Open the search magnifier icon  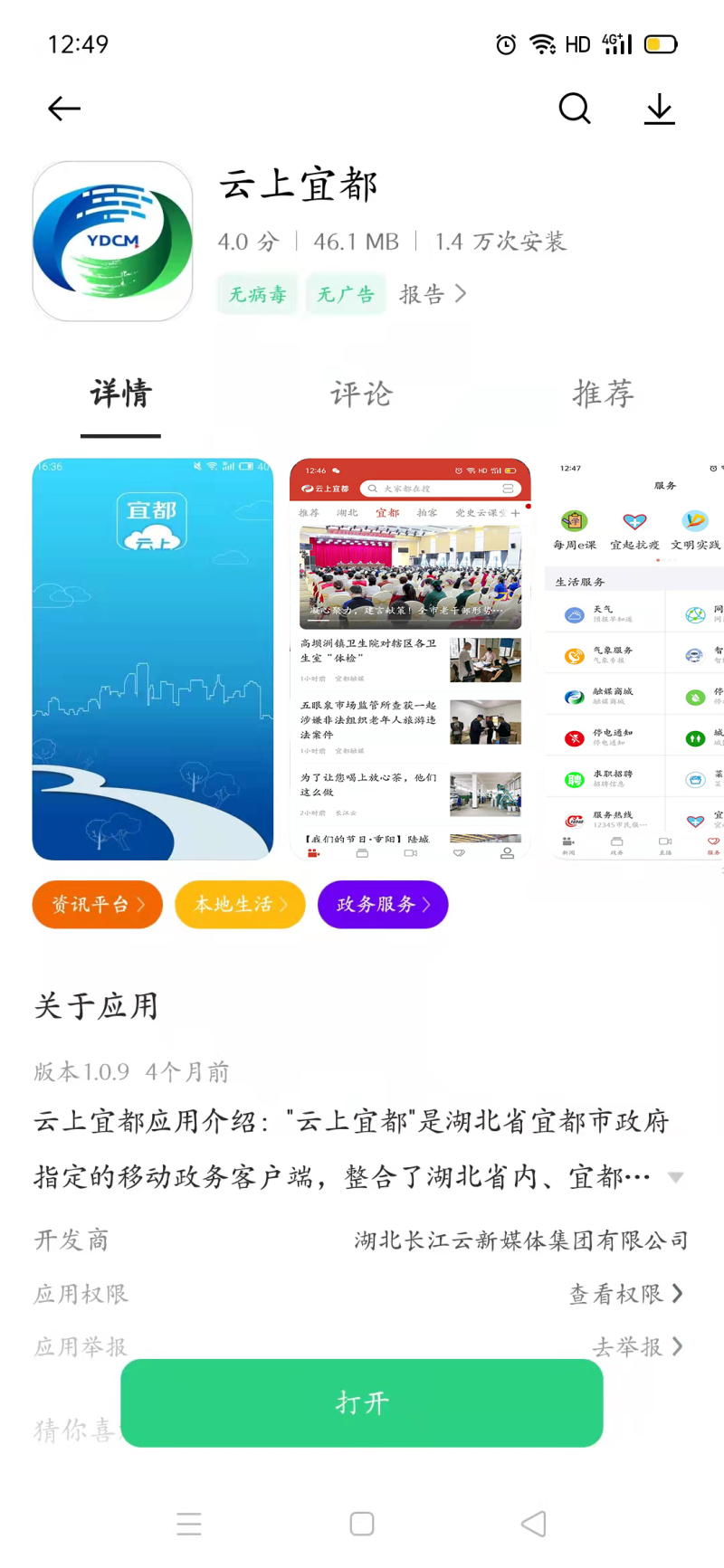574,109
